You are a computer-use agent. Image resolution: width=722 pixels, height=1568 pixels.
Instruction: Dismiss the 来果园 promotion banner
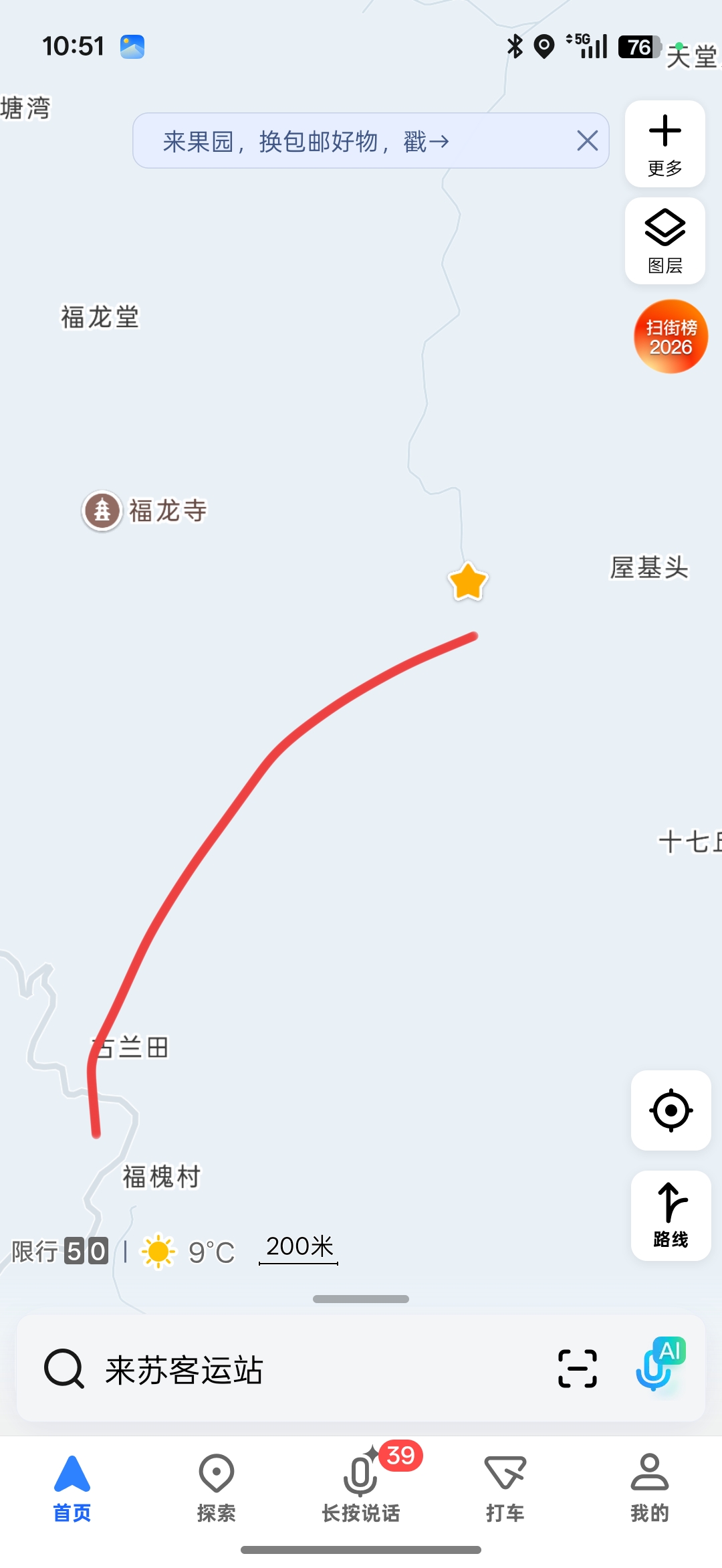[587, 141]
